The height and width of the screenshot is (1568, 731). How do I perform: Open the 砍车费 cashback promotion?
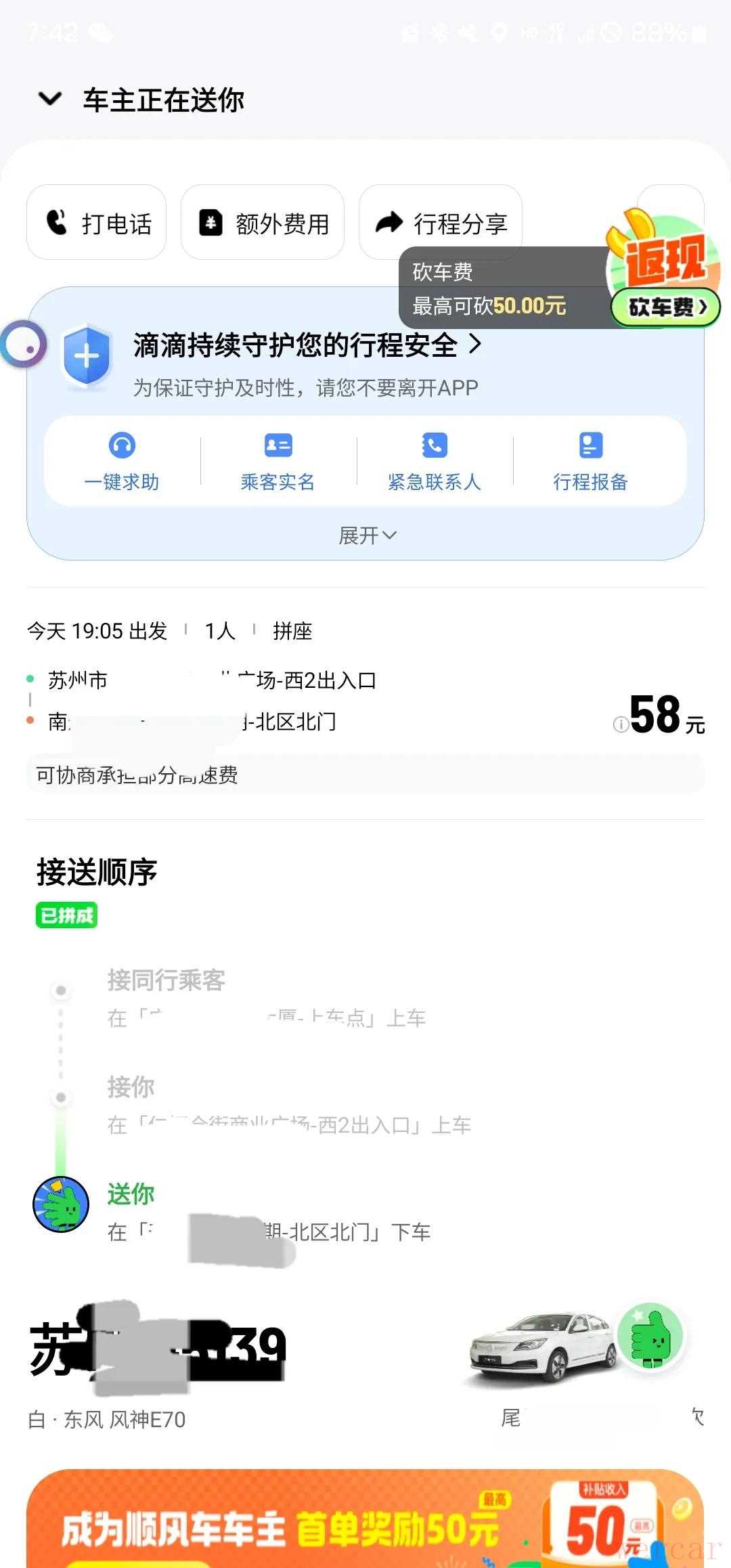665,306
